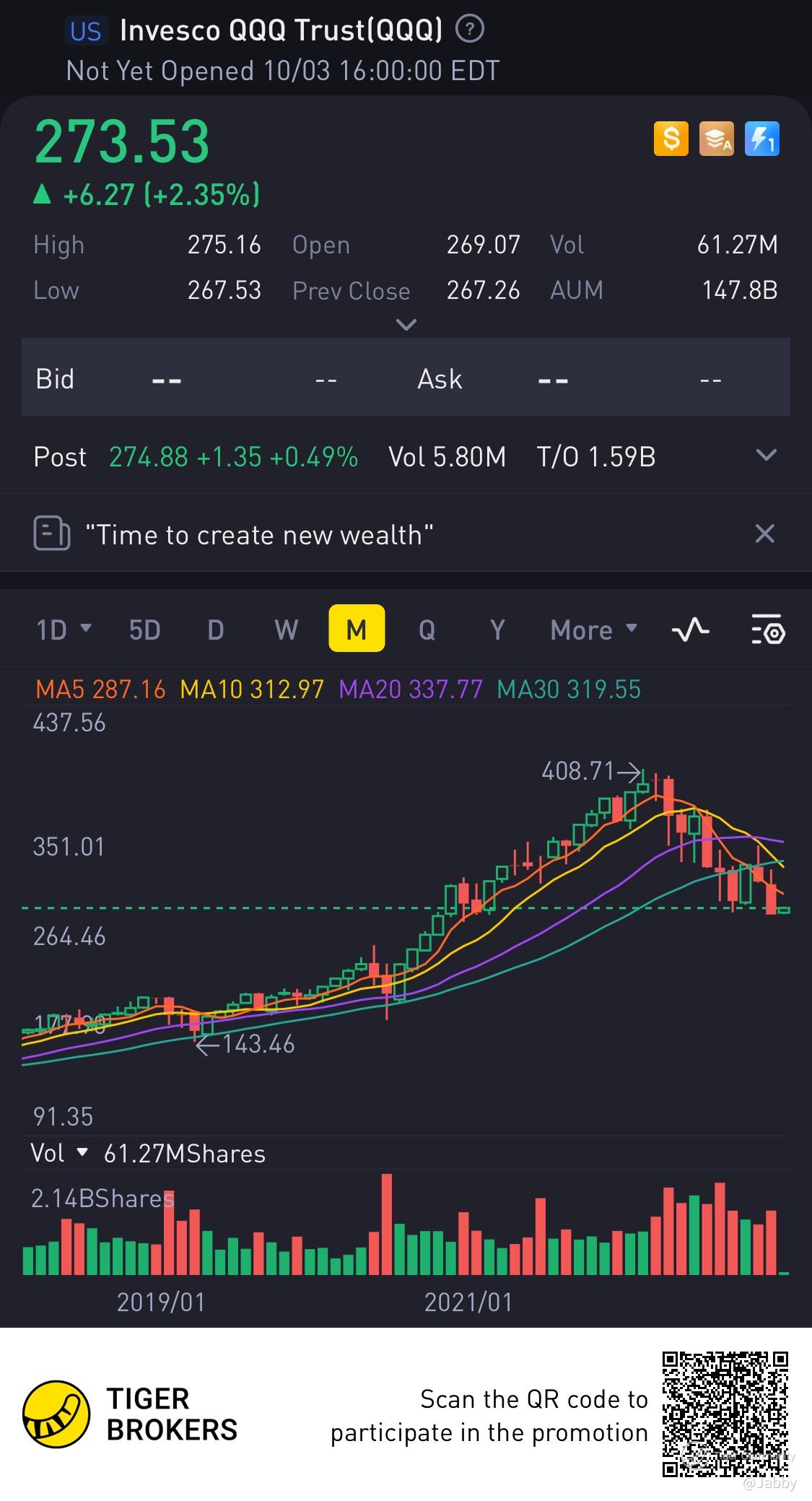Open the help icon beside QQQ title
The height and width of the screenshot is (1501, 812).
pyautogui.click(x=470, y=30)
